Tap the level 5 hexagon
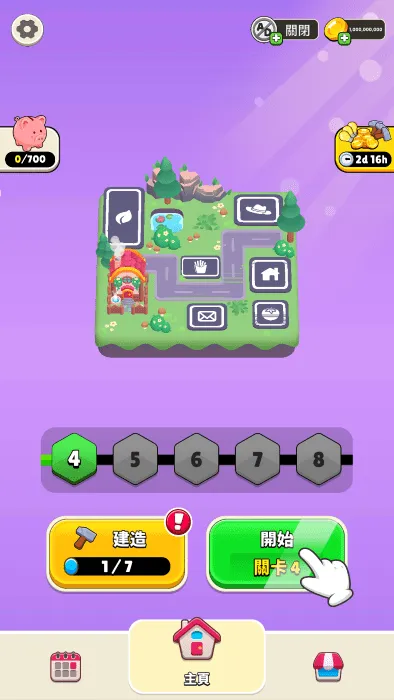This screenshot has height=700, width=394. pyautogui.click(x=135, y=460)
